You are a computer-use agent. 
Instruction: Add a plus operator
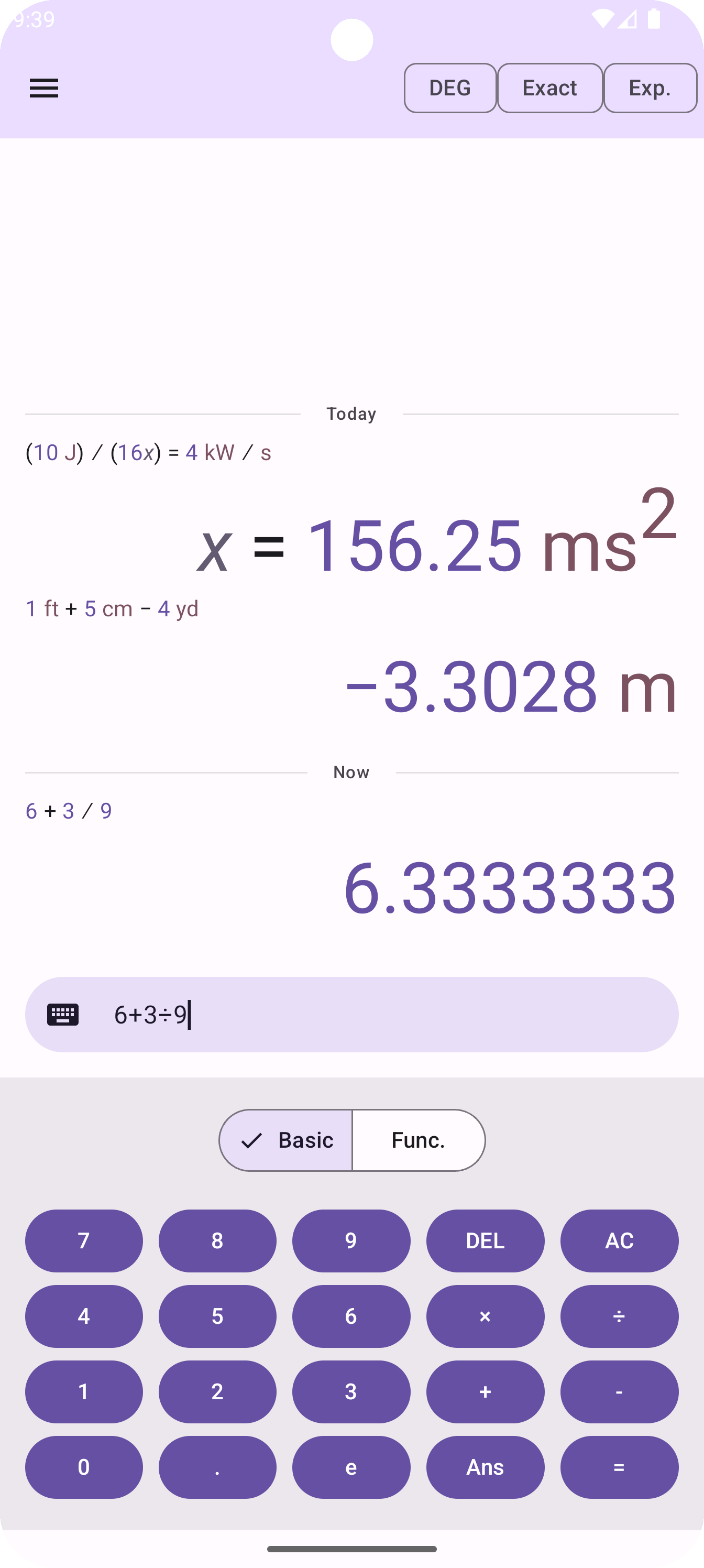click(x=485, y=1391)
